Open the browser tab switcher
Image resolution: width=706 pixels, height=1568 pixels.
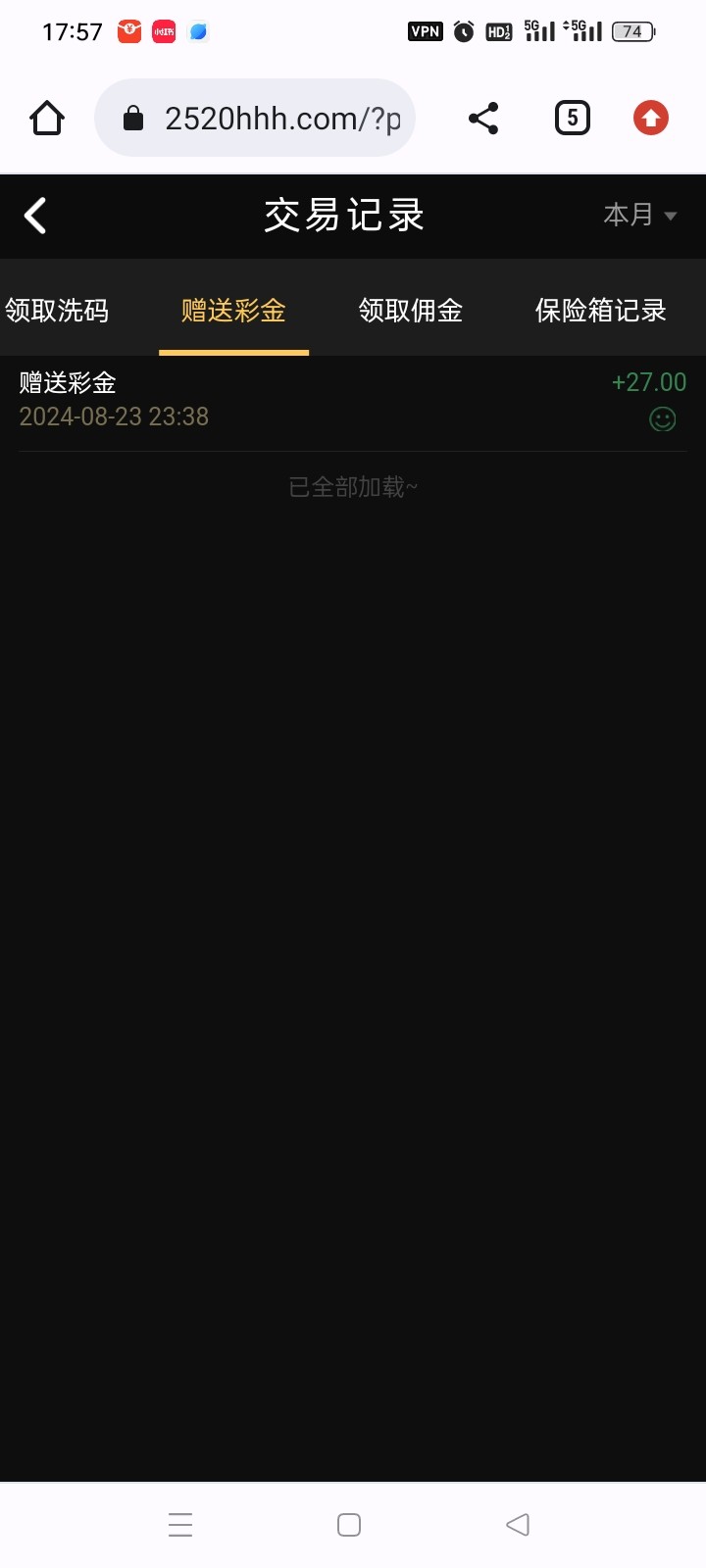click(573, 119)
